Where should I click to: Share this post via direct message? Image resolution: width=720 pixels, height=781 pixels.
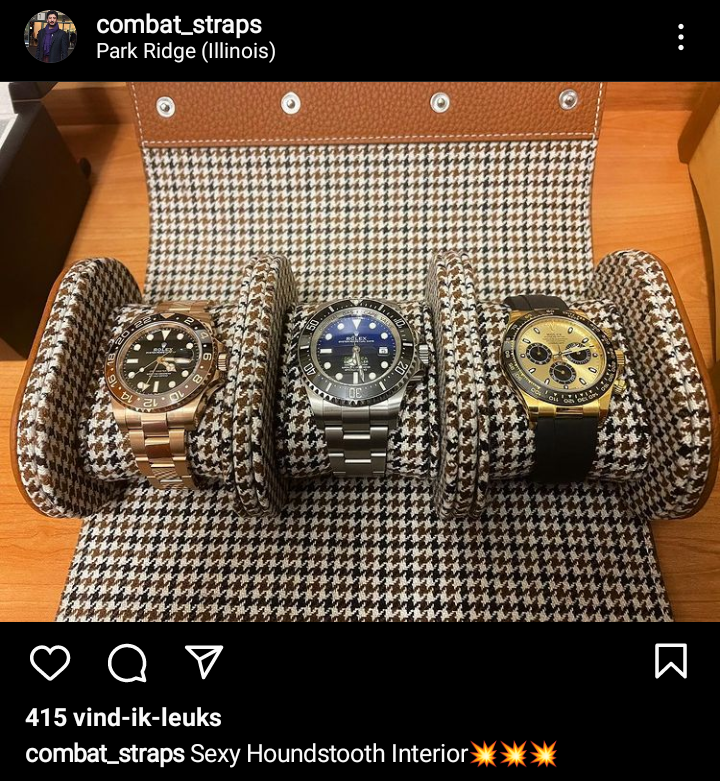(x=204, y=661)
